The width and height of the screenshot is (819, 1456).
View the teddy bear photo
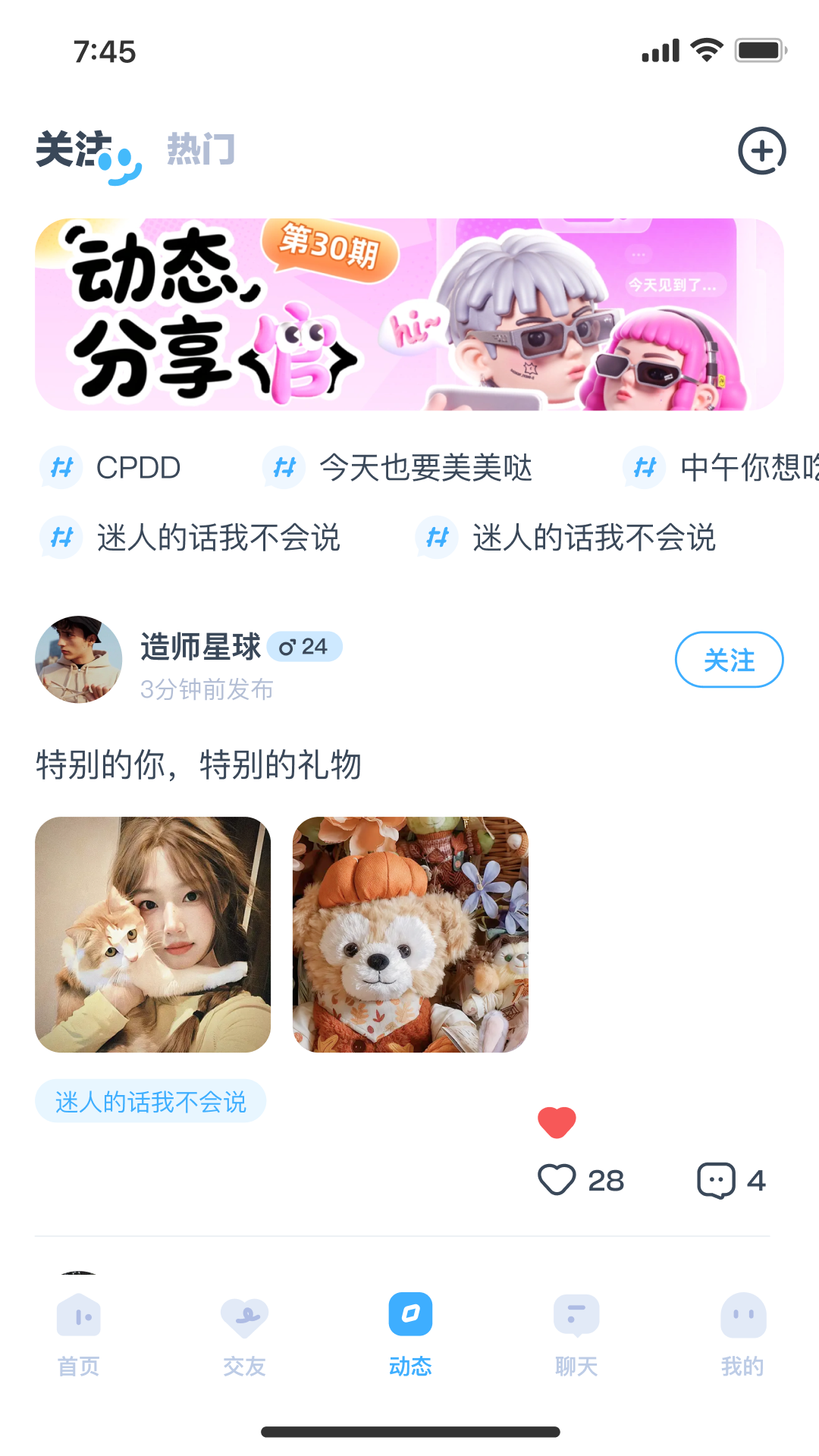point(410,934)
